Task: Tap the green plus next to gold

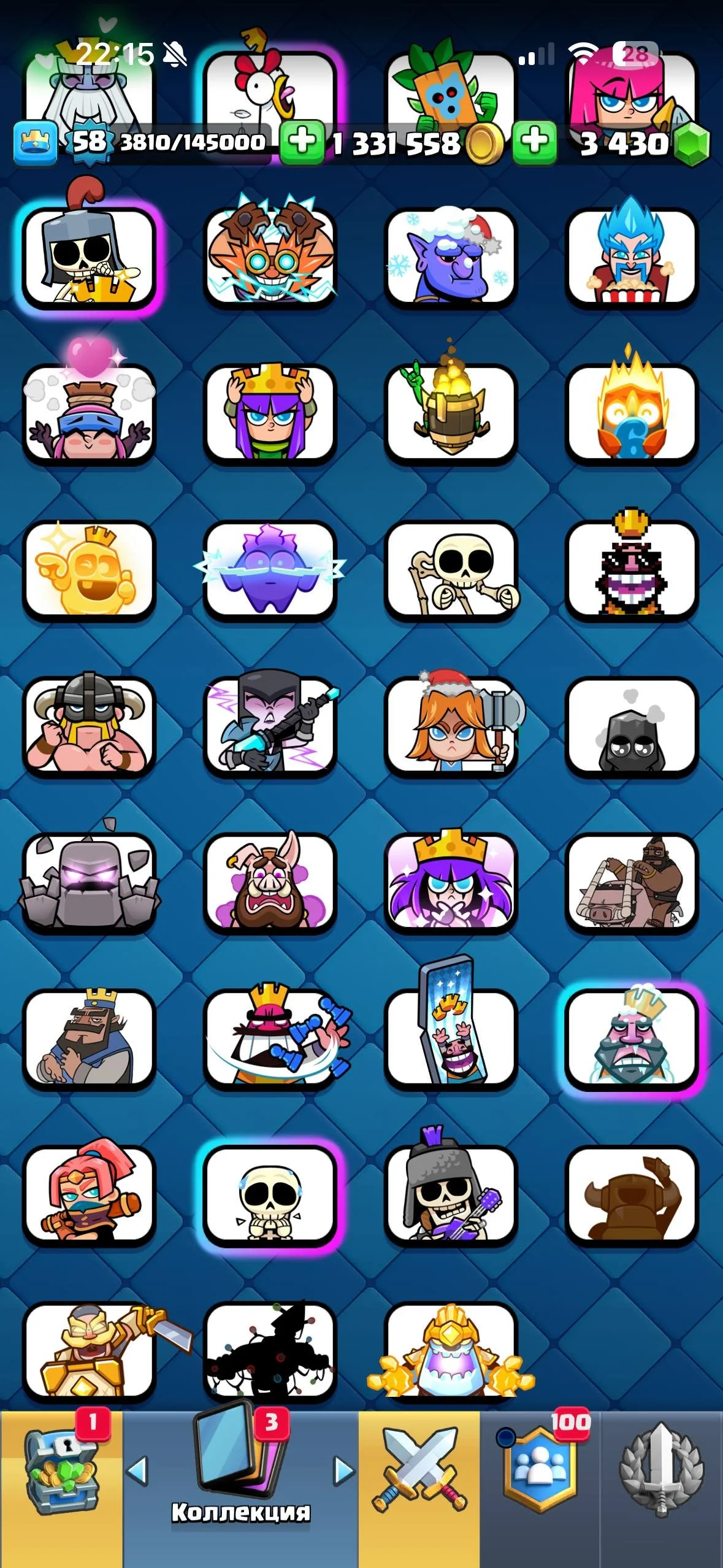Action: tap(302, 142)
